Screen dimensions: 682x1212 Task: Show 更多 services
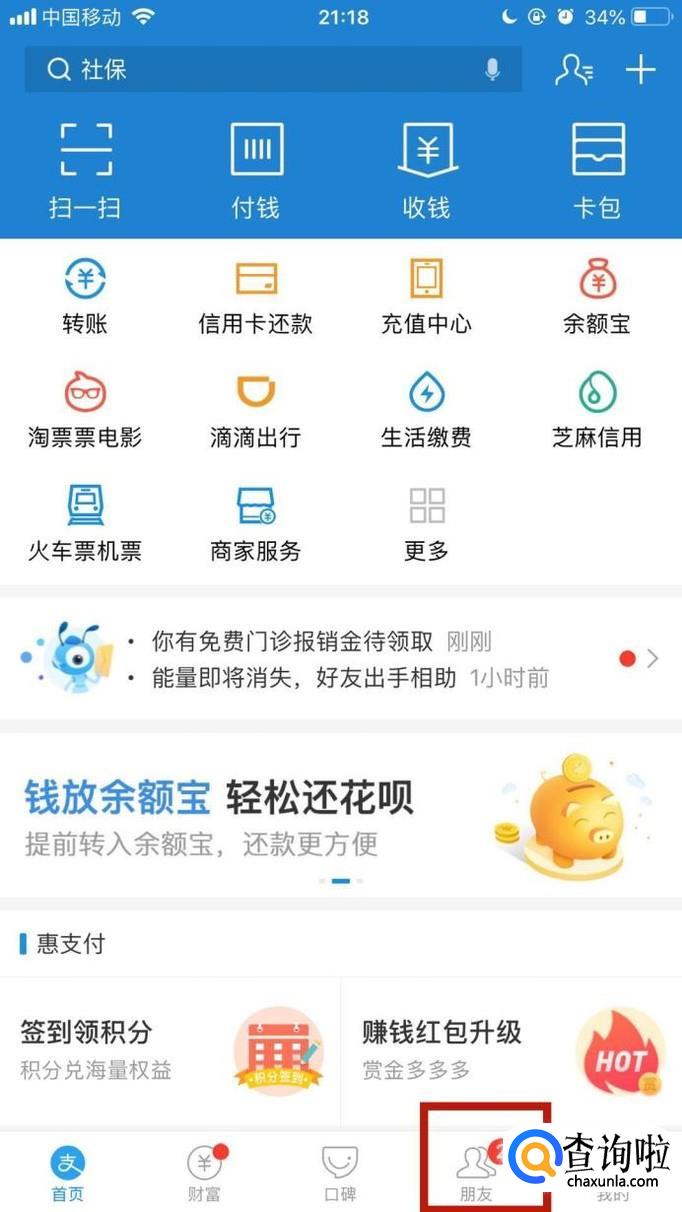tap(427, 521)
